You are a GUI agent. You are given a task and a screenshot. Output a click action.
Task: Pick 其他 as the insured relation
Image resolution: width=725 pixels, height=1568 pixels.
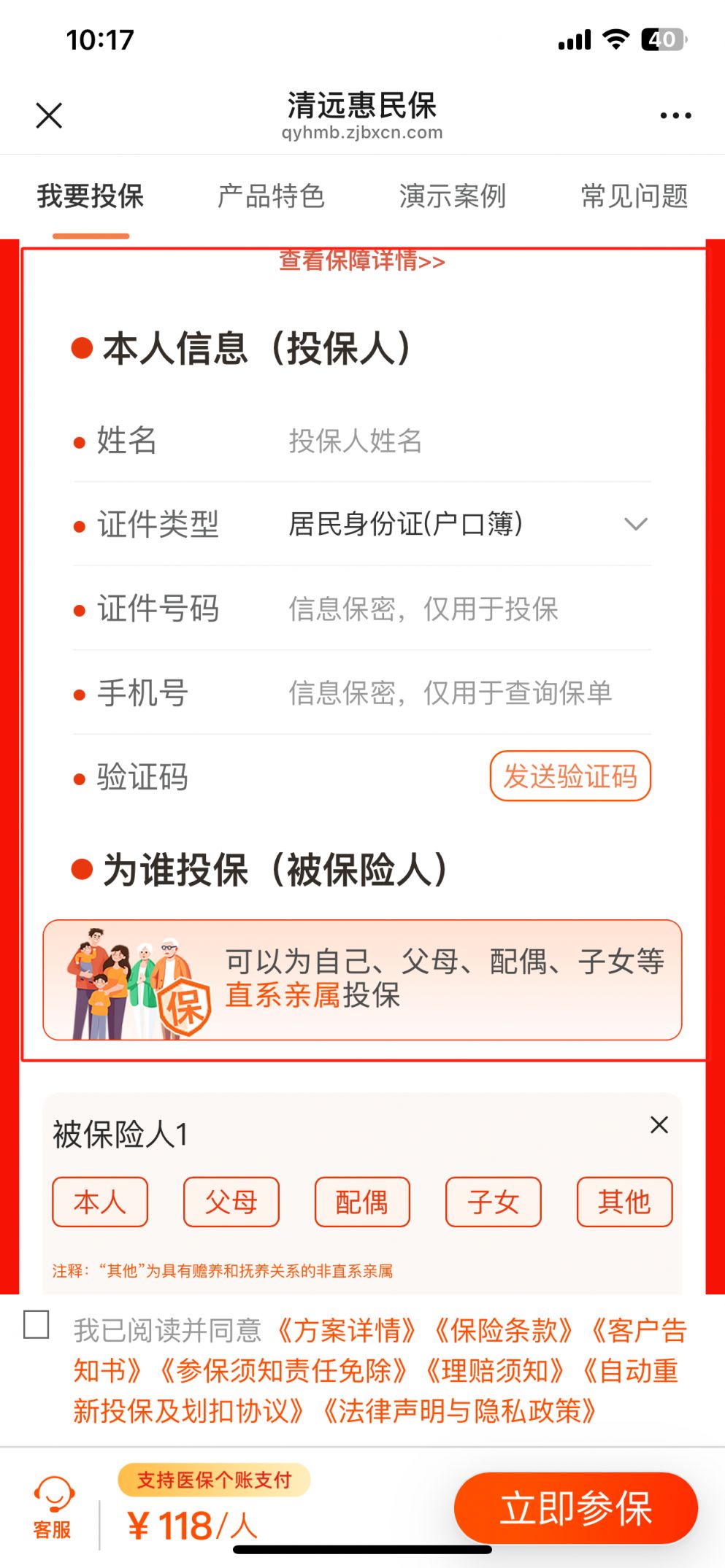pyautogui.click(x=624, y=1202)
